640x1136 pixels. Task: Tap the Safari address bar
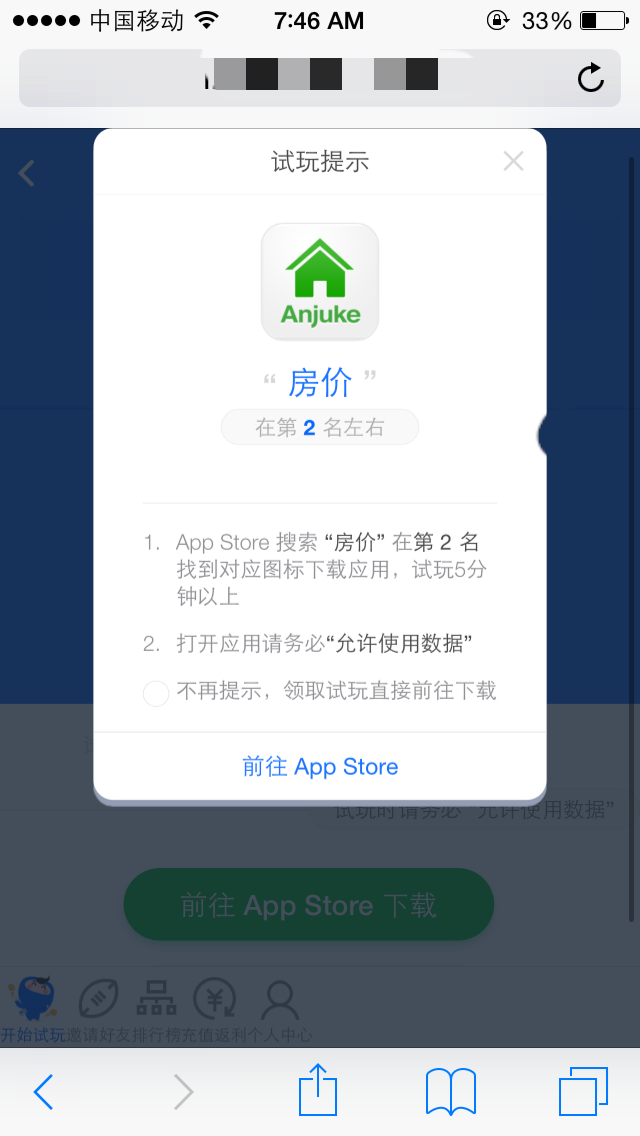[x=320, y=78]
